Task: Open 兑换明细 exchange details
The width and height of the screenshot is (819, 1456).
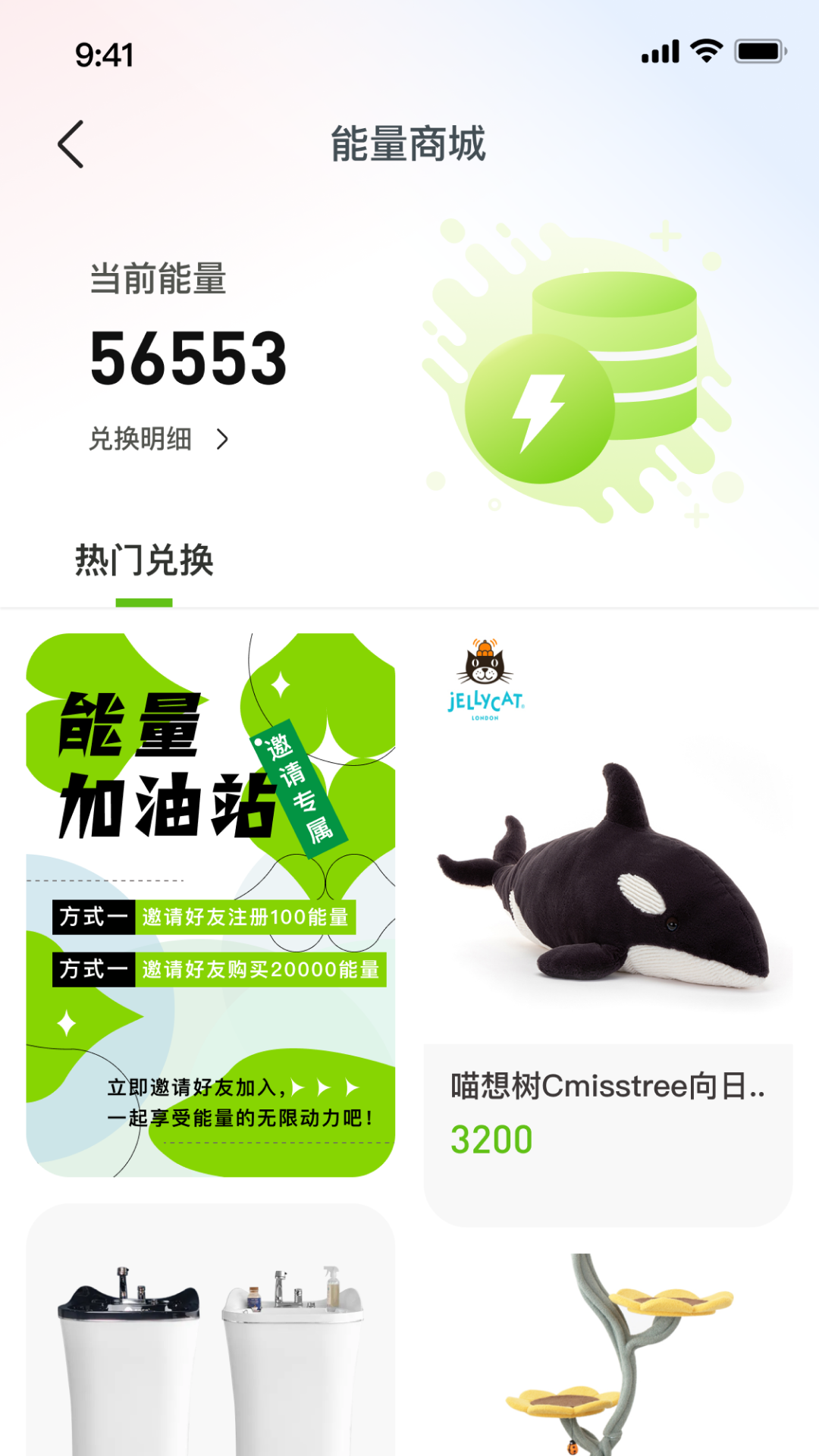Action: tap(158, 439)
